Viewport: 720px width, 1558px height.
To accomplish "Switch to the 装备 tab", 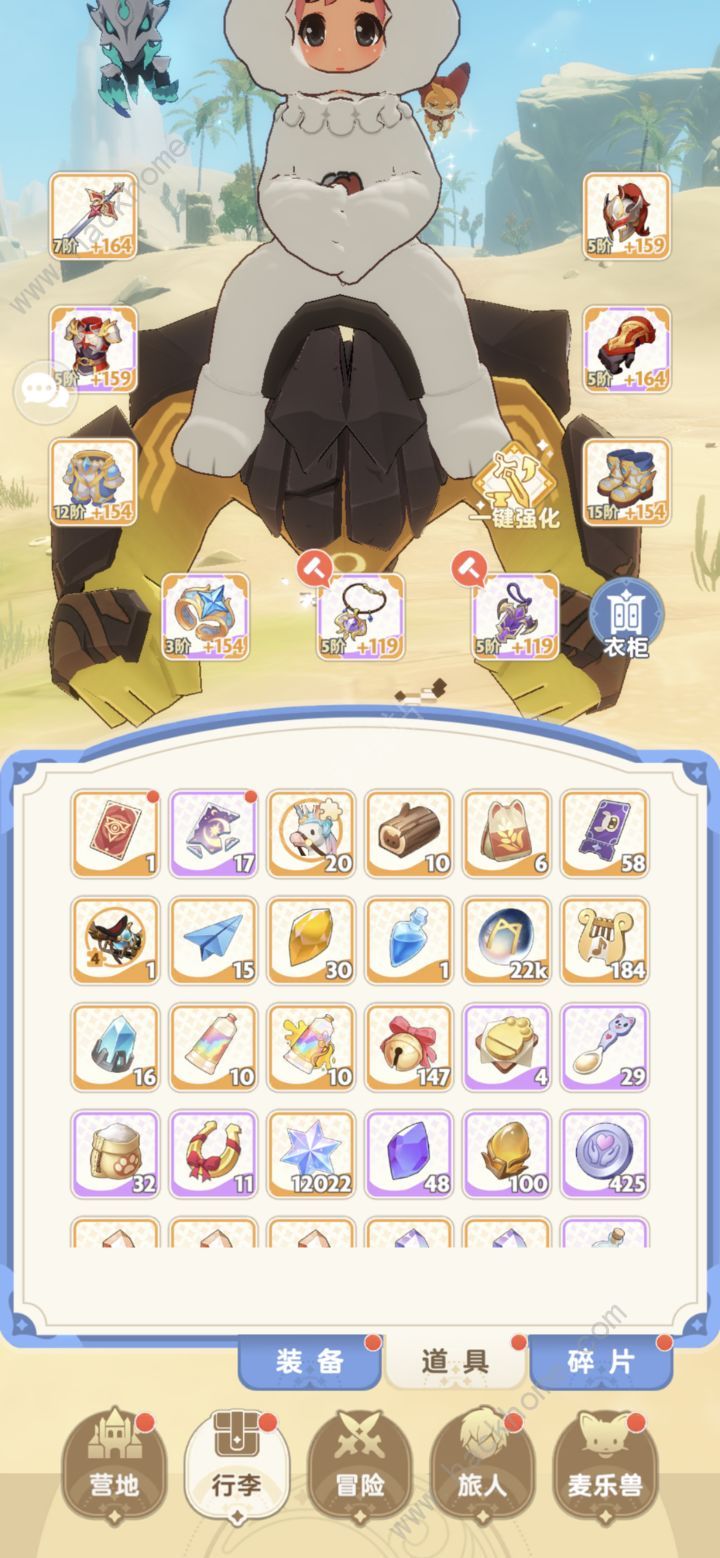I will 310,1361.
